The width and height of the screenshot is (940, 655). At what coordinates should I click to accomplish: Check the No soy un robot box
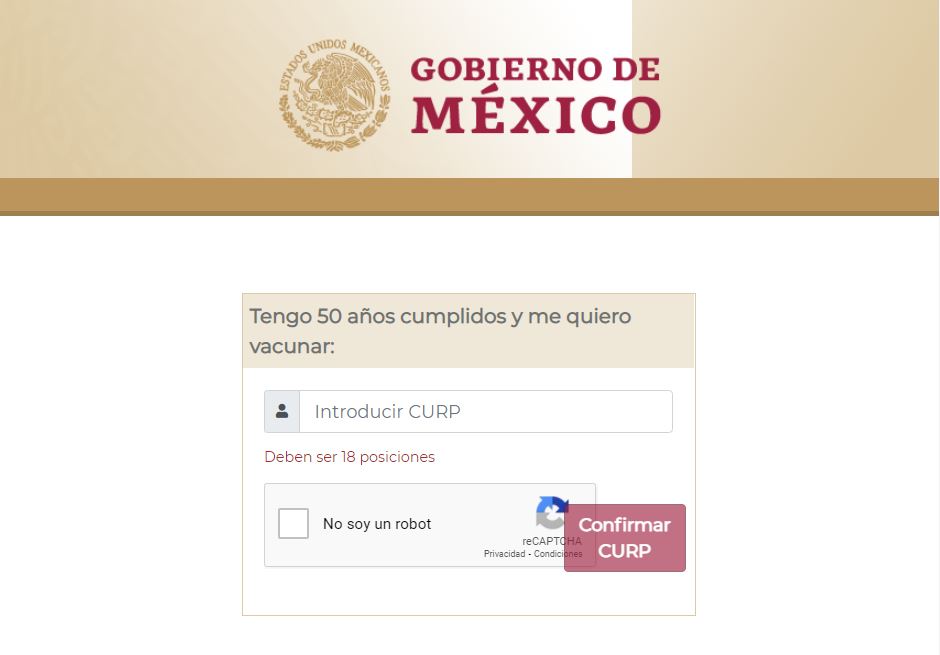pyautogui.click(x=293, y=524)
